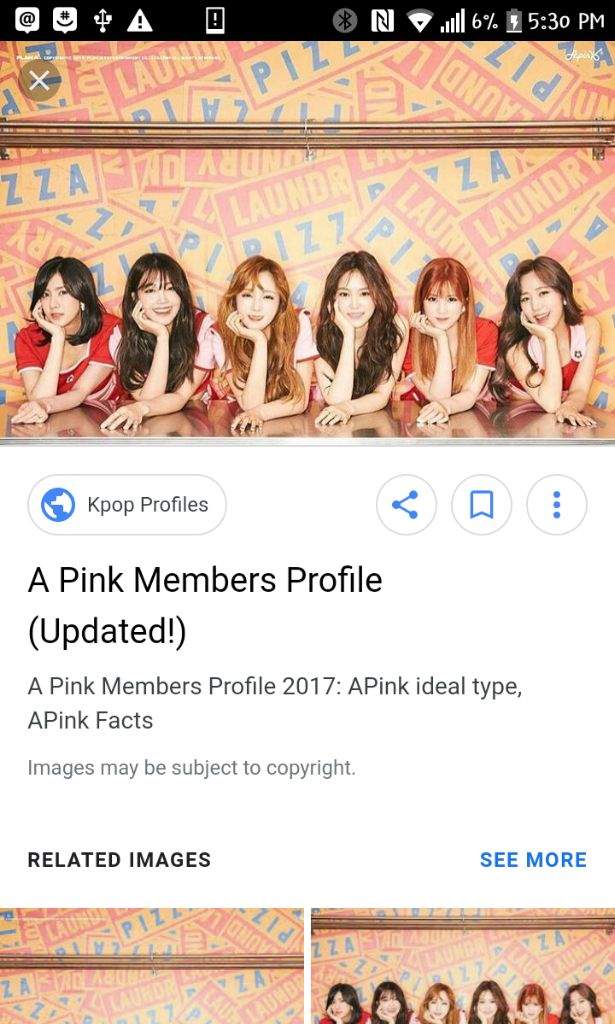The width and height of the screenshot is (615, 1024).
Task: Close the image viewer
Action: (39, 81)
